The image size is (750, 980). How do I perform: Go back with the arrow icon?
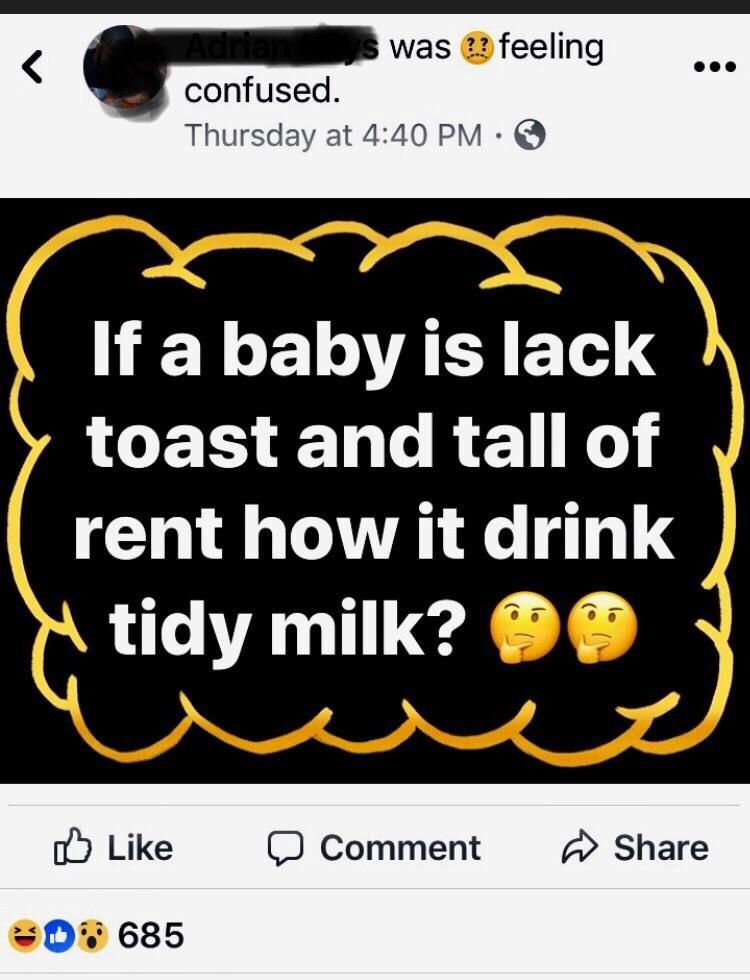click(32, 67)
